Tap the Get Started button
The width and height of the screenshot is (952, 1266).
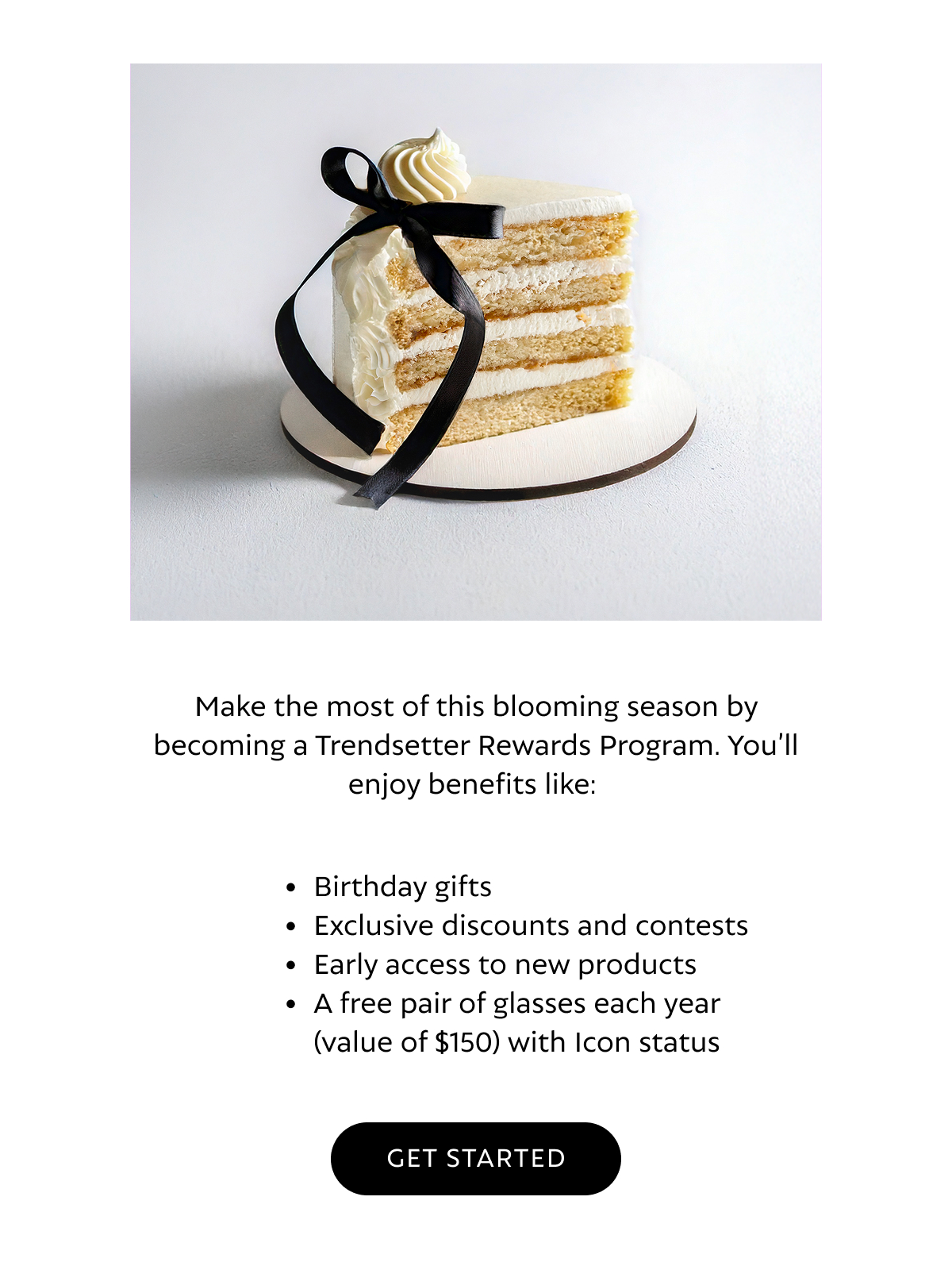[475, 1158]
